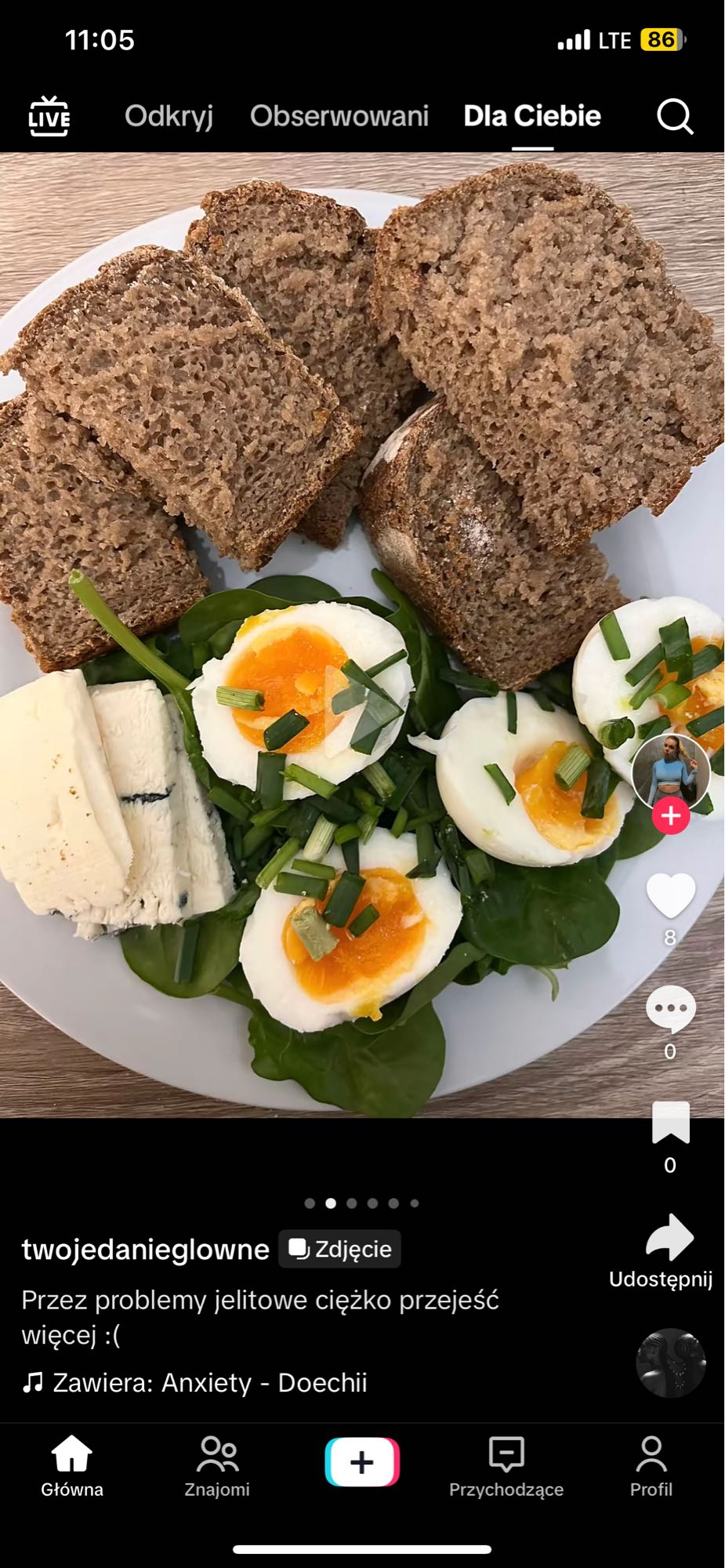725x1568 pixels.
Task: Open the creator's profile picture
Action: click(671, 771)
